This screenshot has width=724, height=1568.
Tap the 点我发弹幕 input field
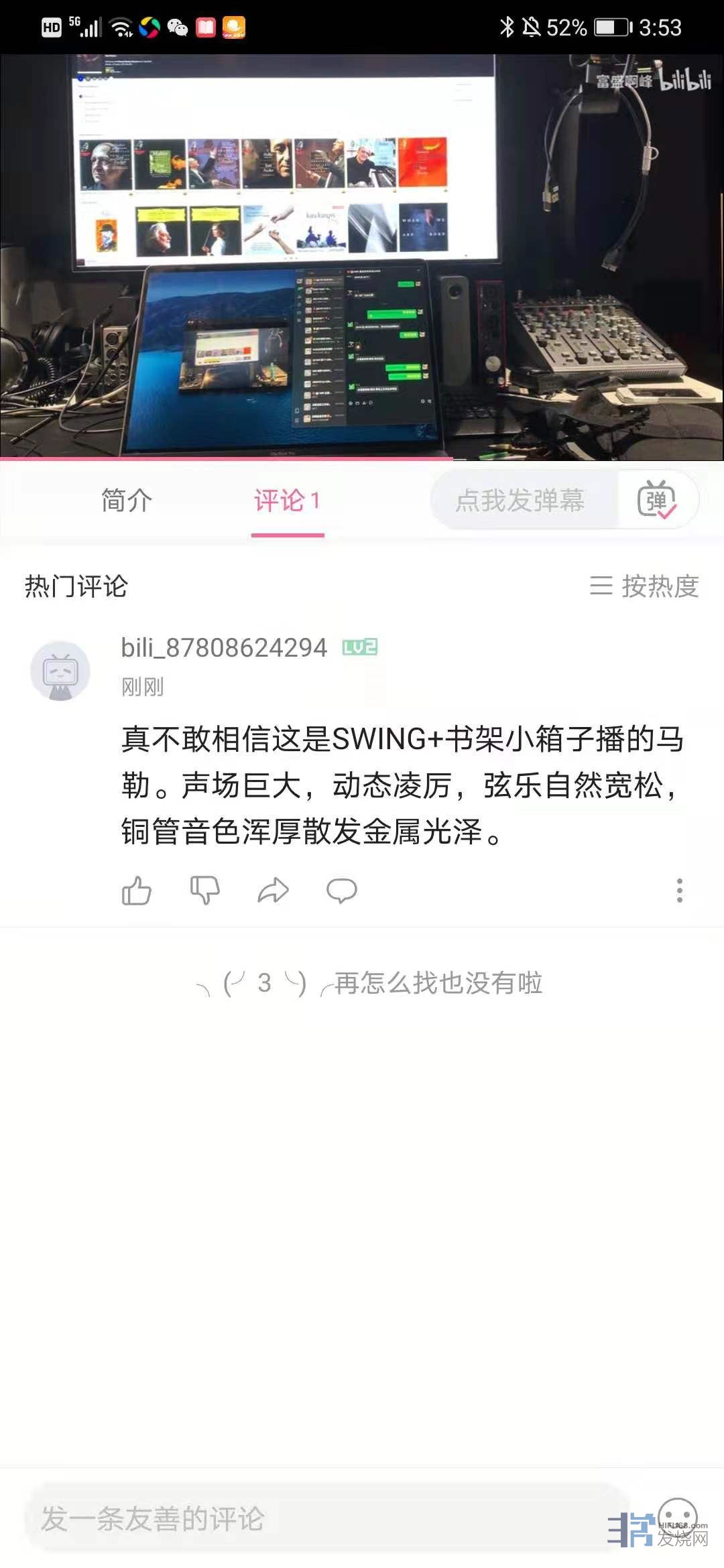pyautogui.click(x=520, y=501)
